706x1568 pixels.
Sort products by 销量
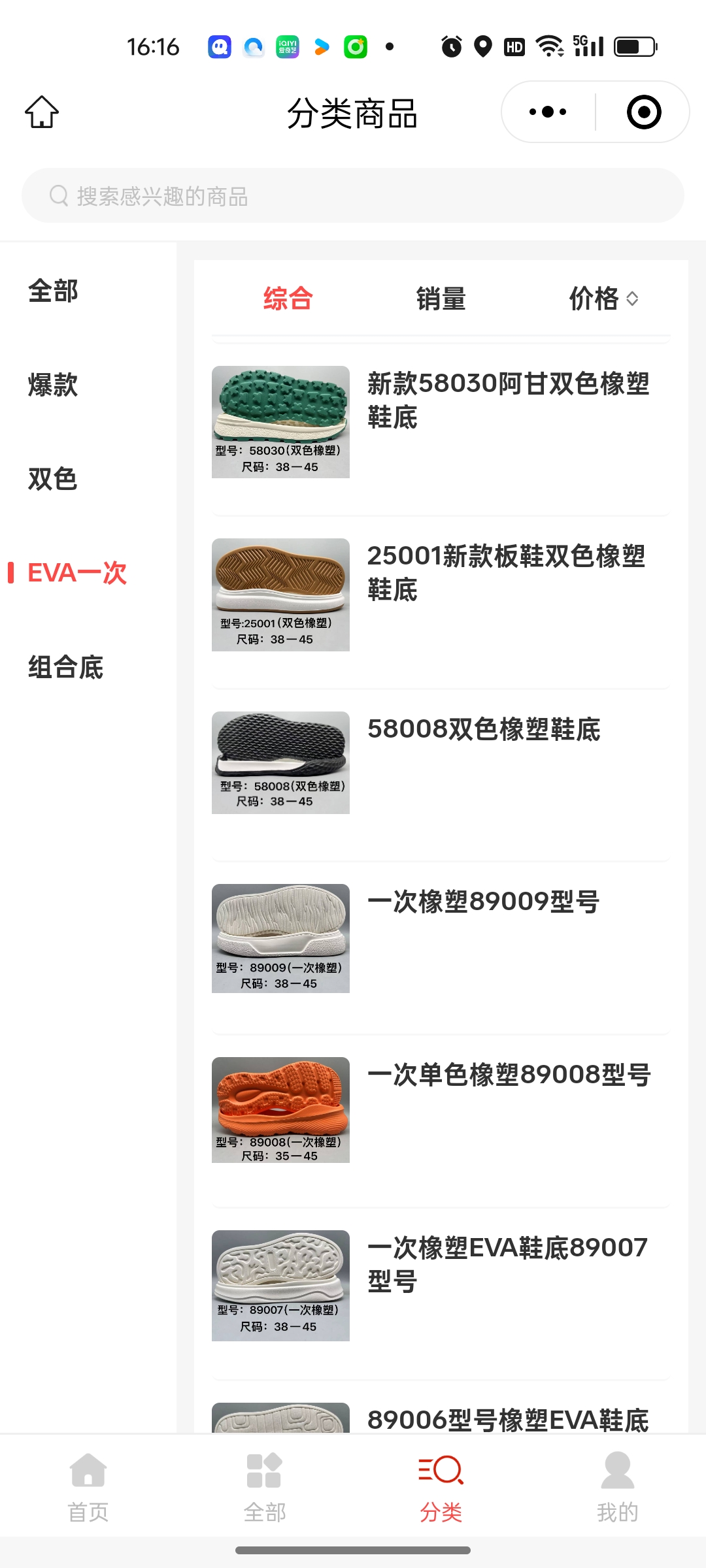(x=441, y=299)
